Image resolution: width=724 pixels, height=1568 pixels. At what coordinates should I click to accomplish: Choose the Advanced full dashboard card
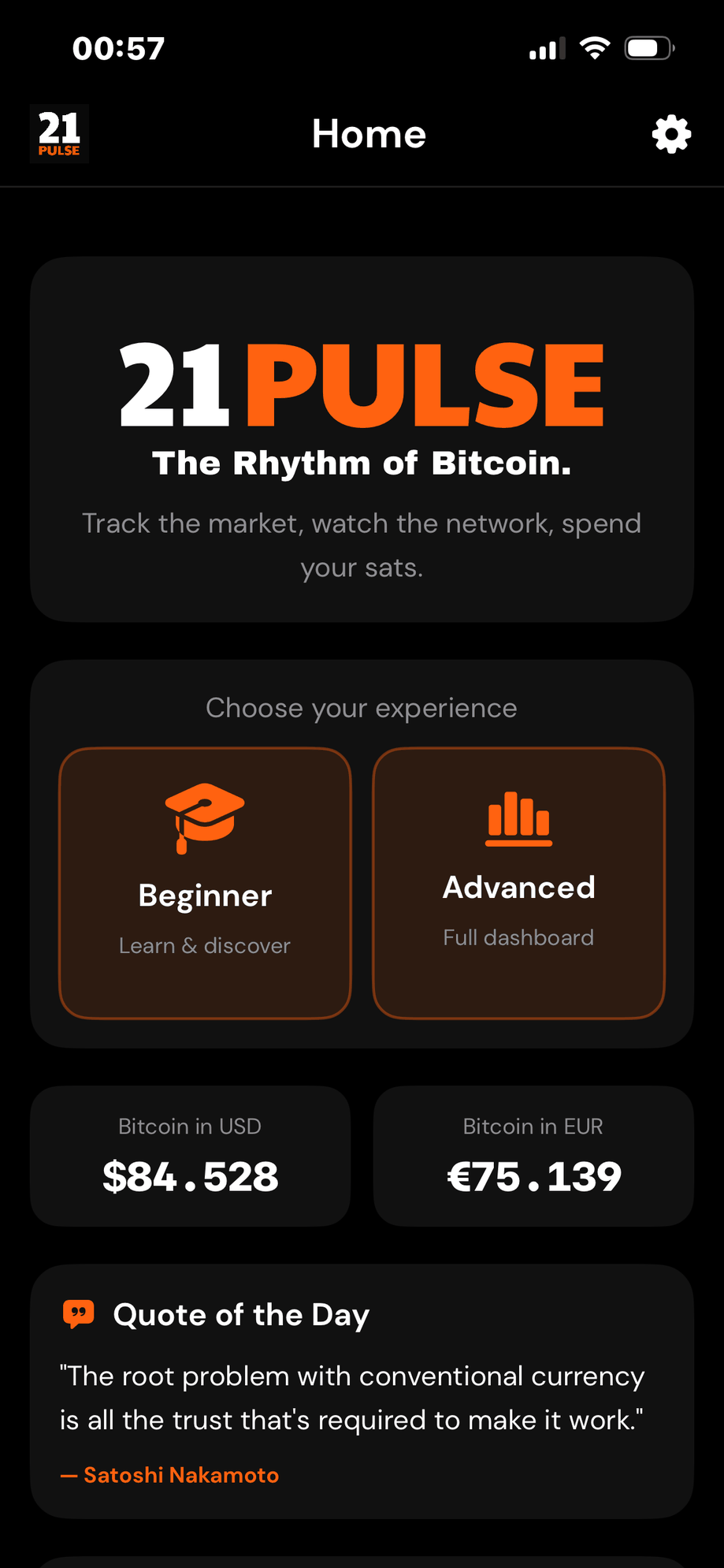pos(518,883)
